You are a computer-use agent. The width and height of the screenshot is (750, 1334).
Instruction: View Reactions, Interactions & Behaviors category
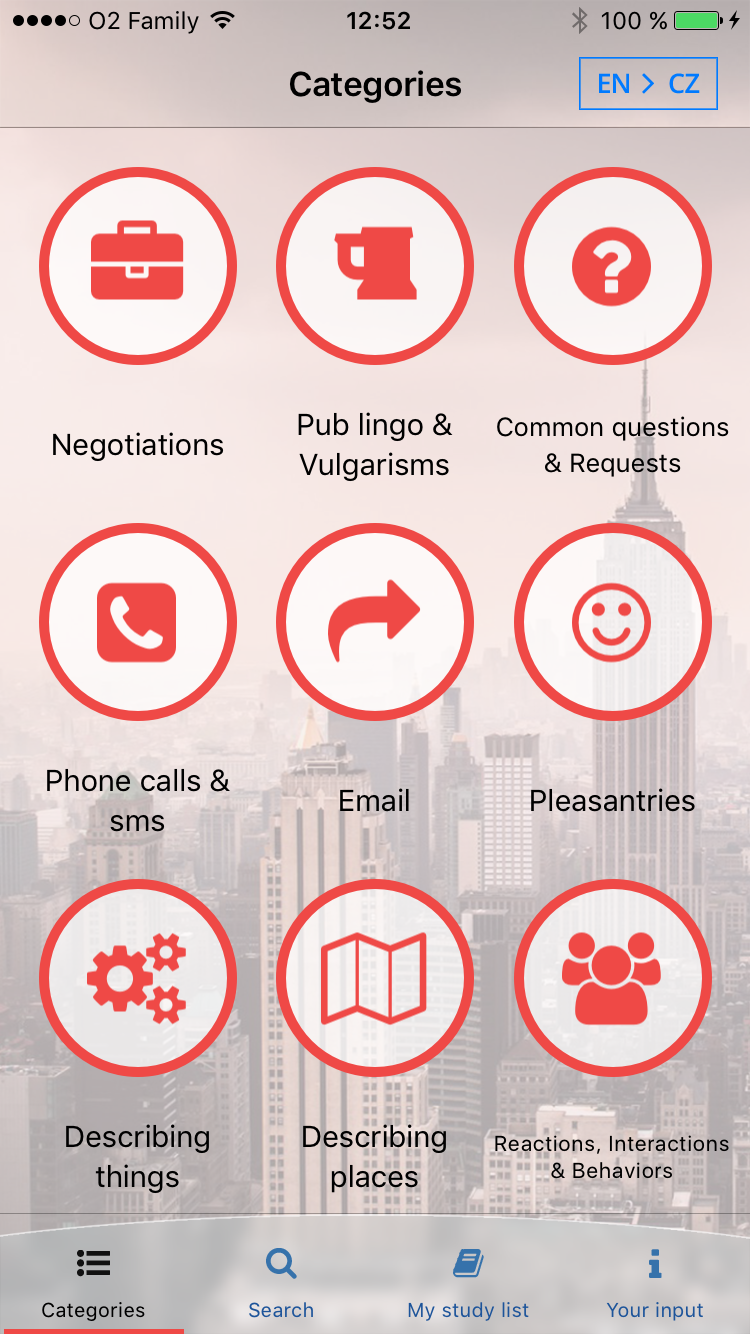tap(612, 978)
